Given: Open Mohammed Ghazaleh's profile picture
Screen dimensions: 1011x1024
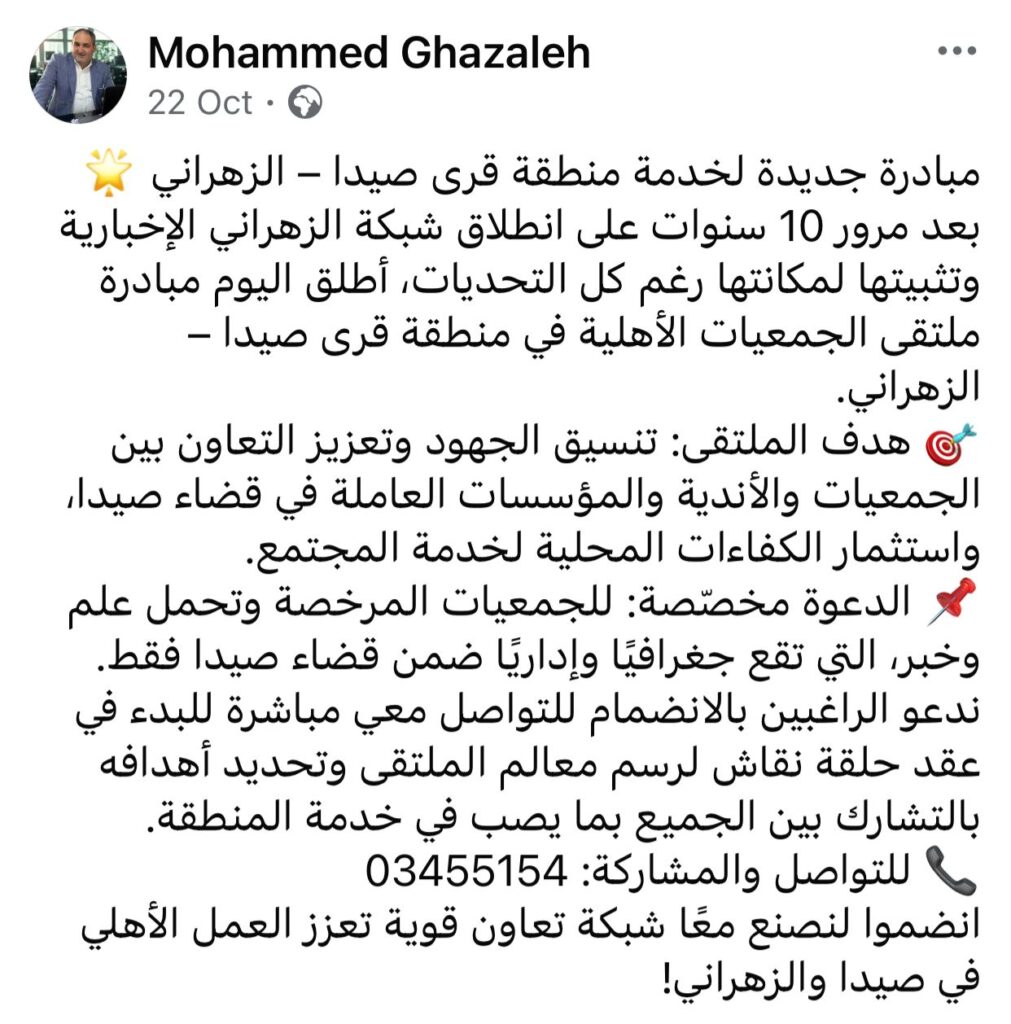Looking at the screenshot, I should click(79, 75).
